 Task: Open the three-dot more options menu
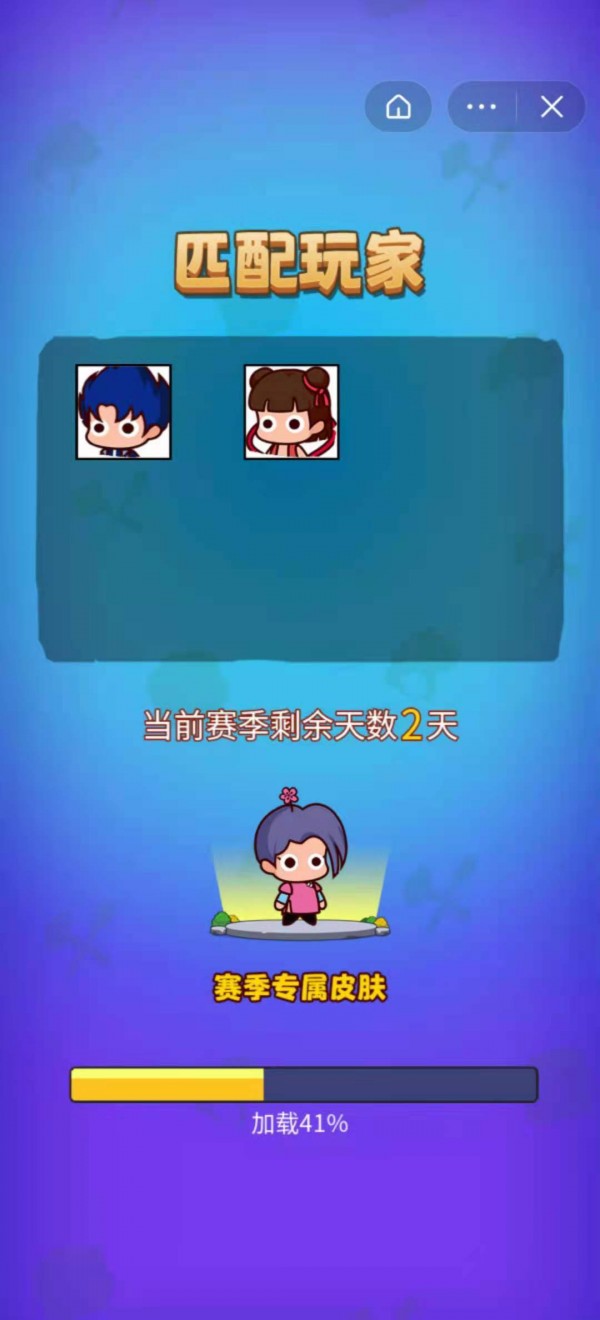[x=481, y=107]
